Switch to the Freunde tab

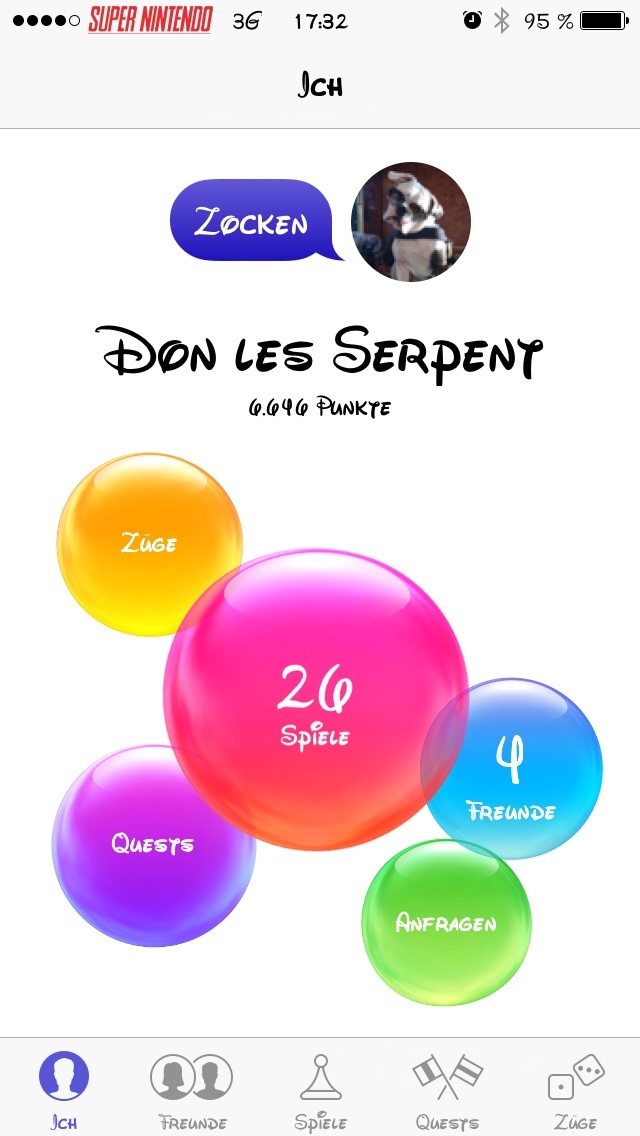tap(192, 1090)
